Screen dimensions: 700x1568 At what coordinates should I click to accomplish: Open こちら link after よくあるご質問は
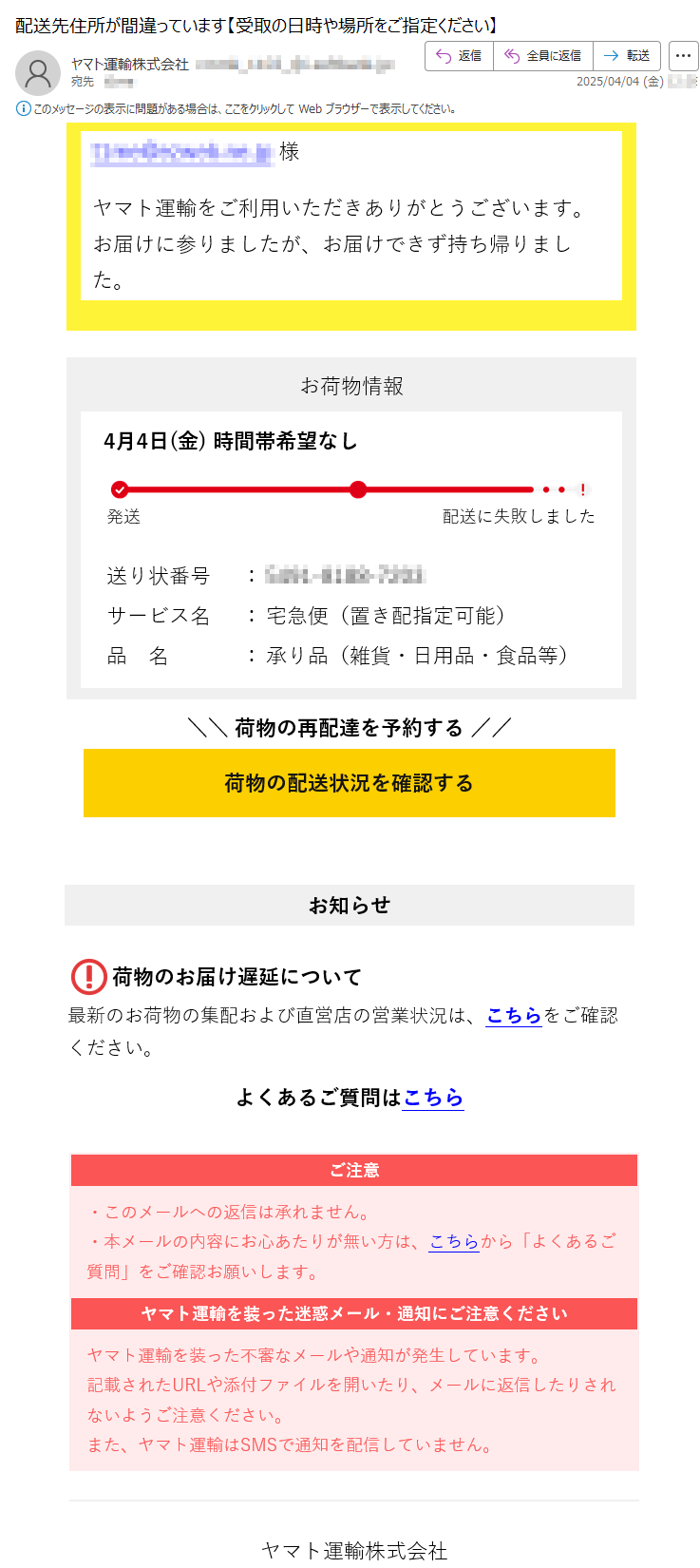(x=433, y=1098)
